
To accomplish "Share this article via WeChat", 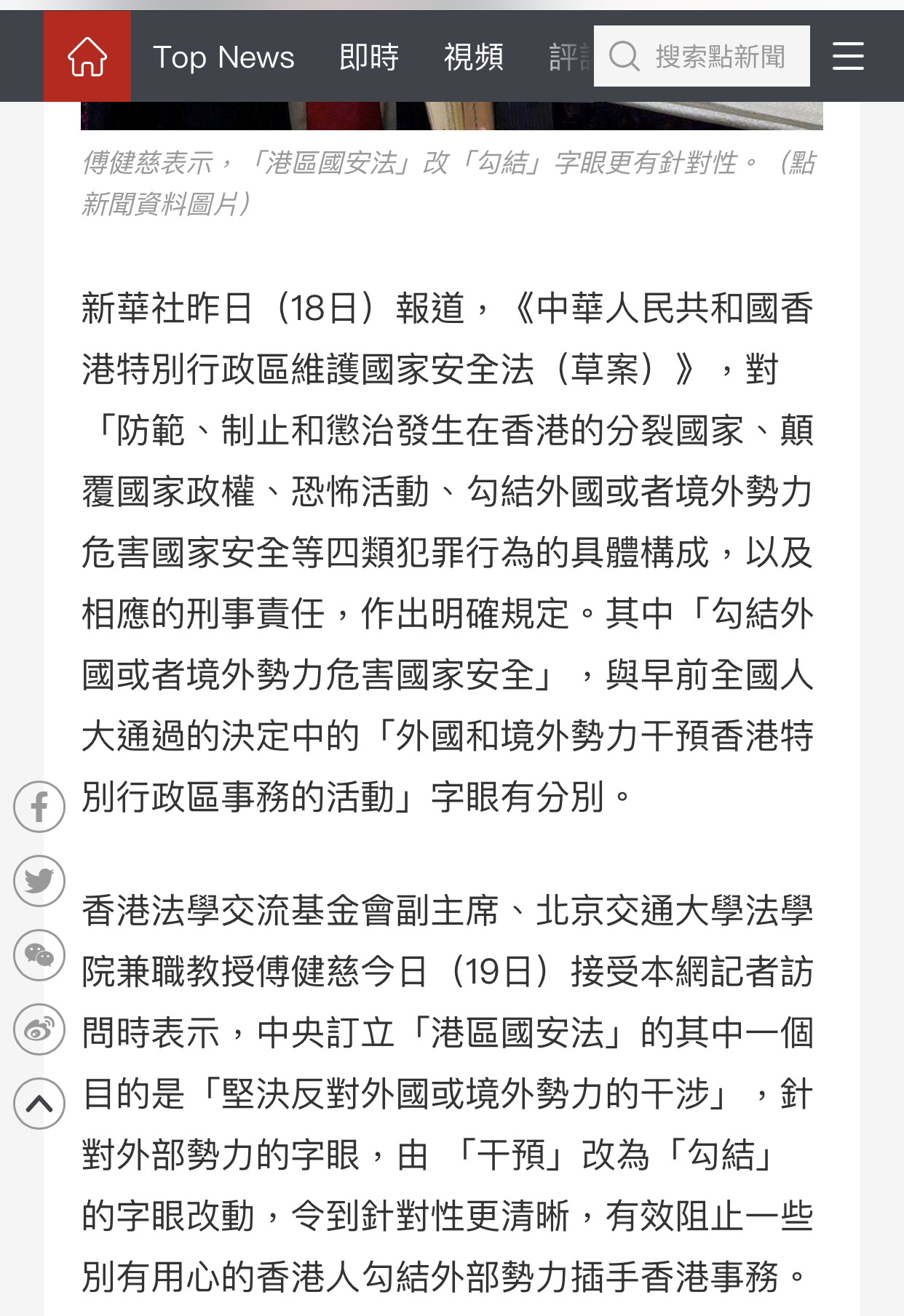I will coord(39,955).
